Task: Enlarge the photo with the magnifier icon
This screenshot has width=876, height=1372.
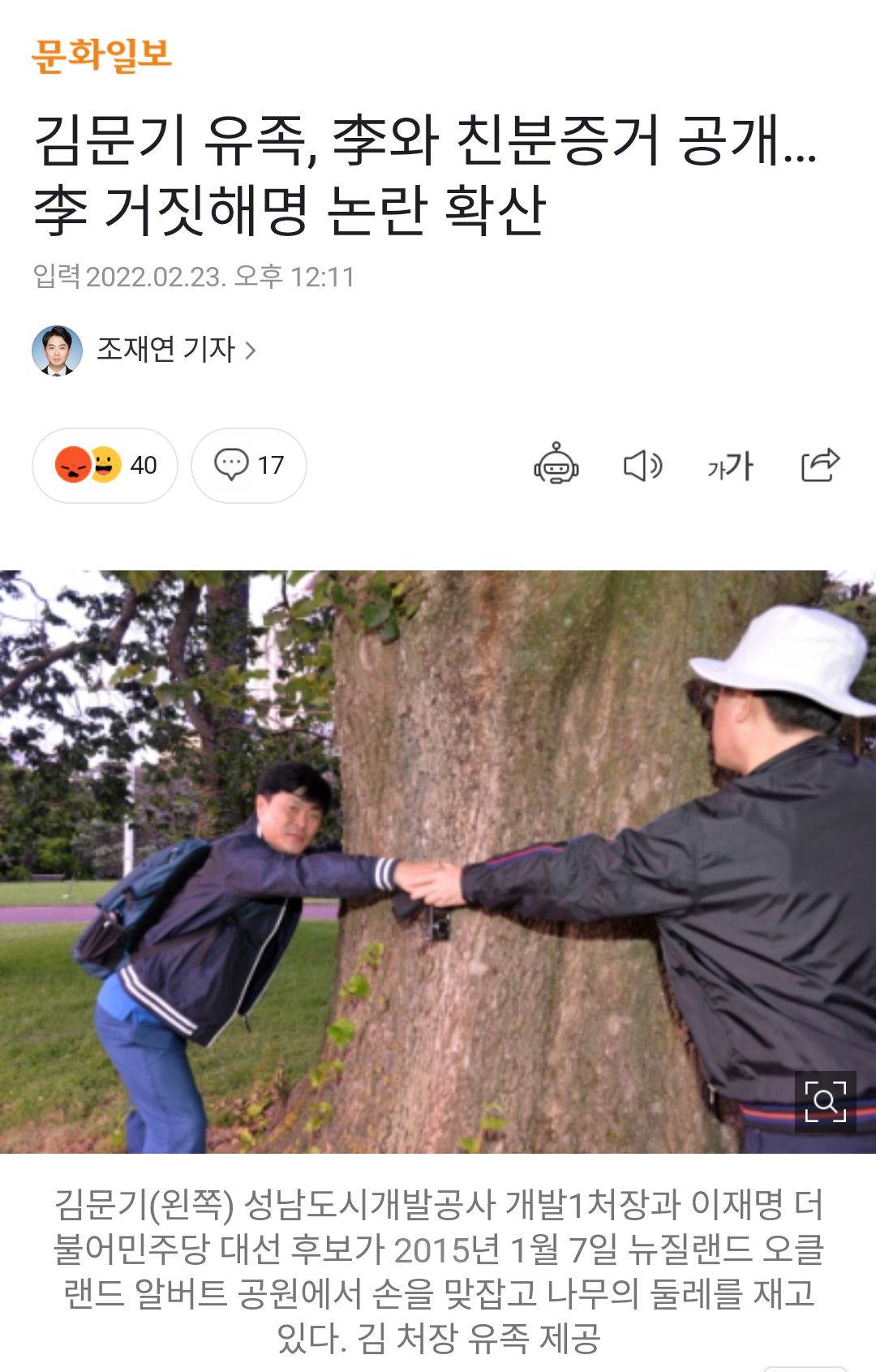Action: (x=825, y=1101)
